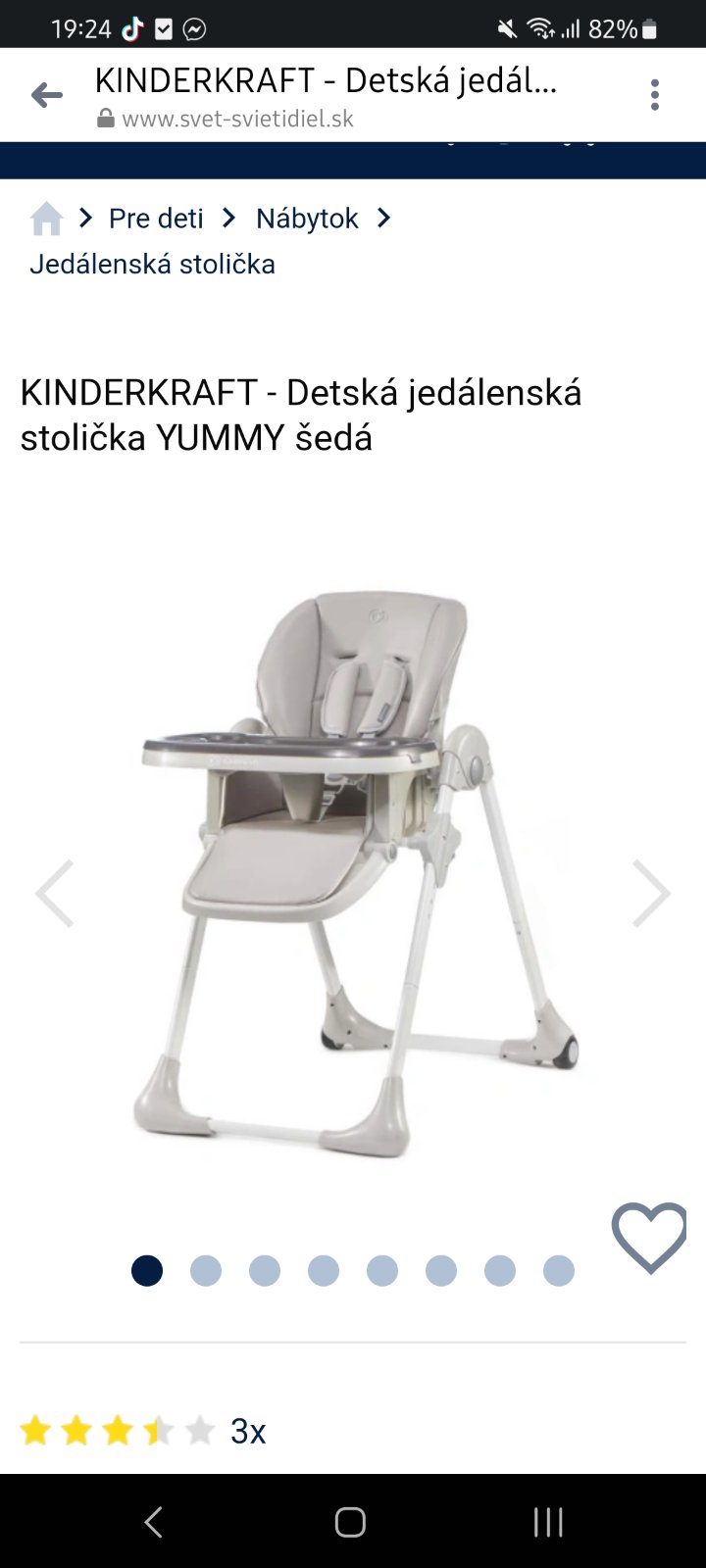Viewport: 706px width, 1568px height.
Task: Show the previous product image
Action: click(x=55, y=893)
